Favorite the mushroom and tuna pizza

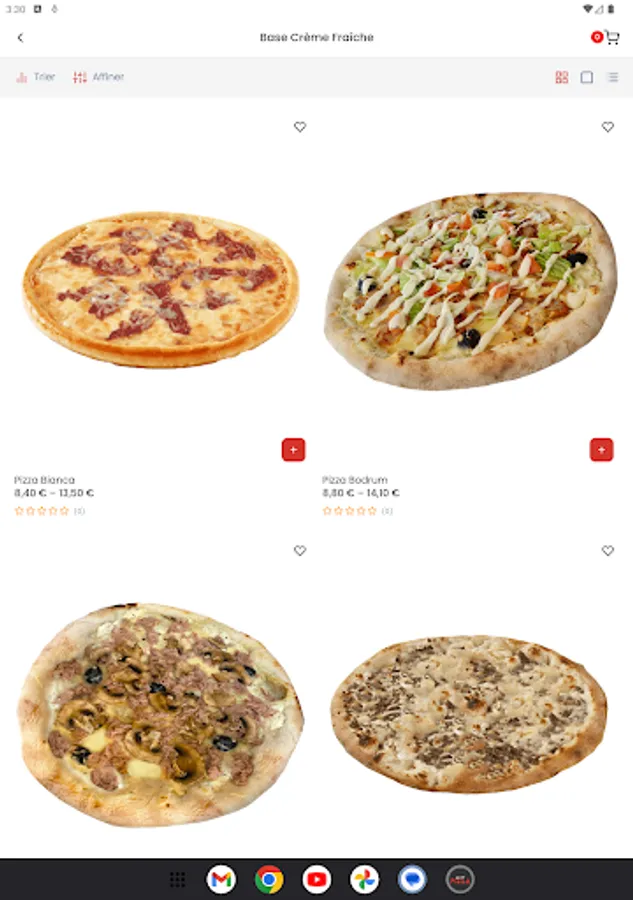[300, 550]
